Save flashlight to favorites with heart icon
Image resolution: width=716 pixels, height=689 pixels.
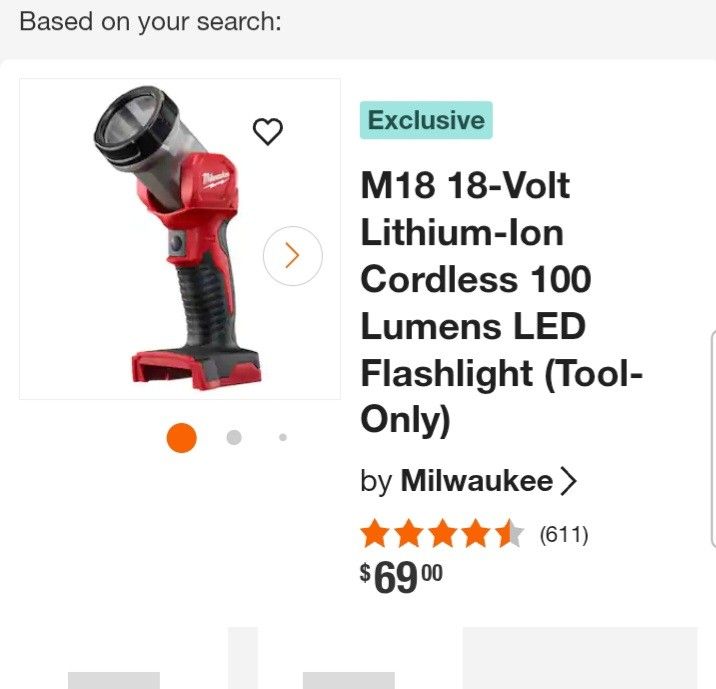267,131
